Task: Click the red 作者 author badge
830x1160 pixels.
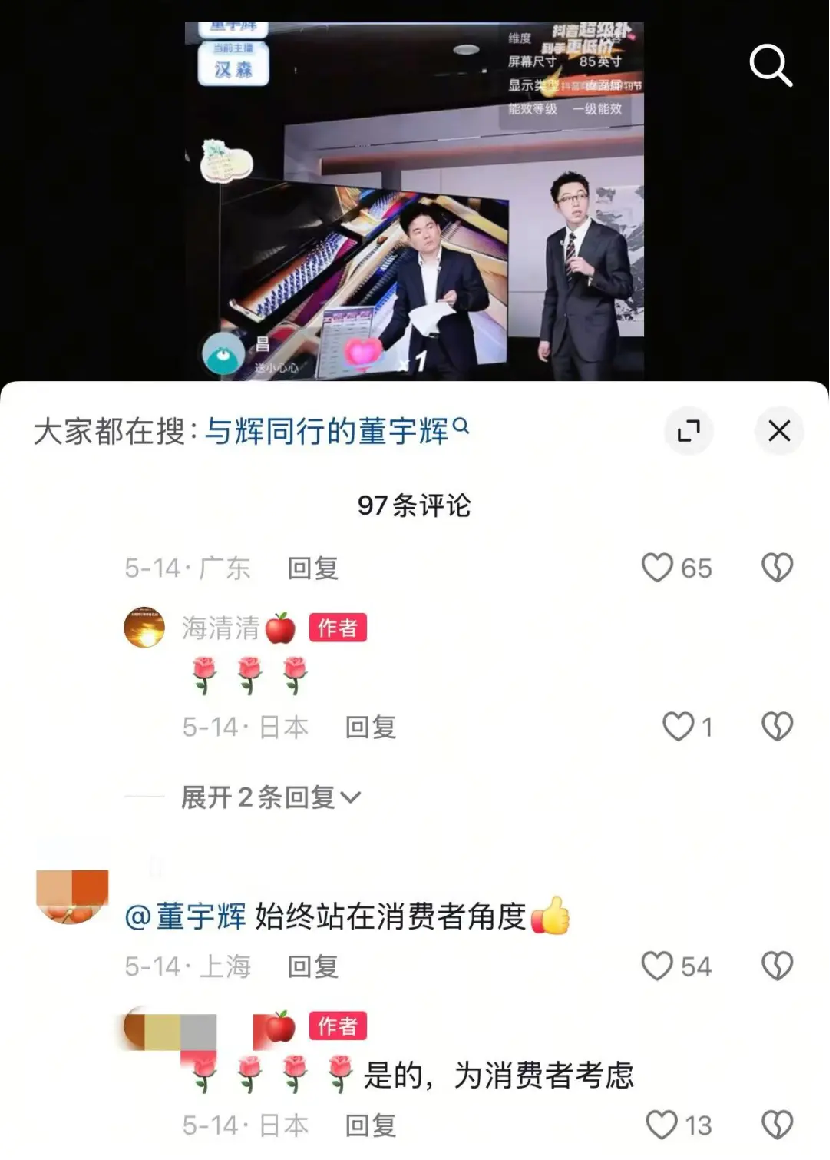Action: 337,628
